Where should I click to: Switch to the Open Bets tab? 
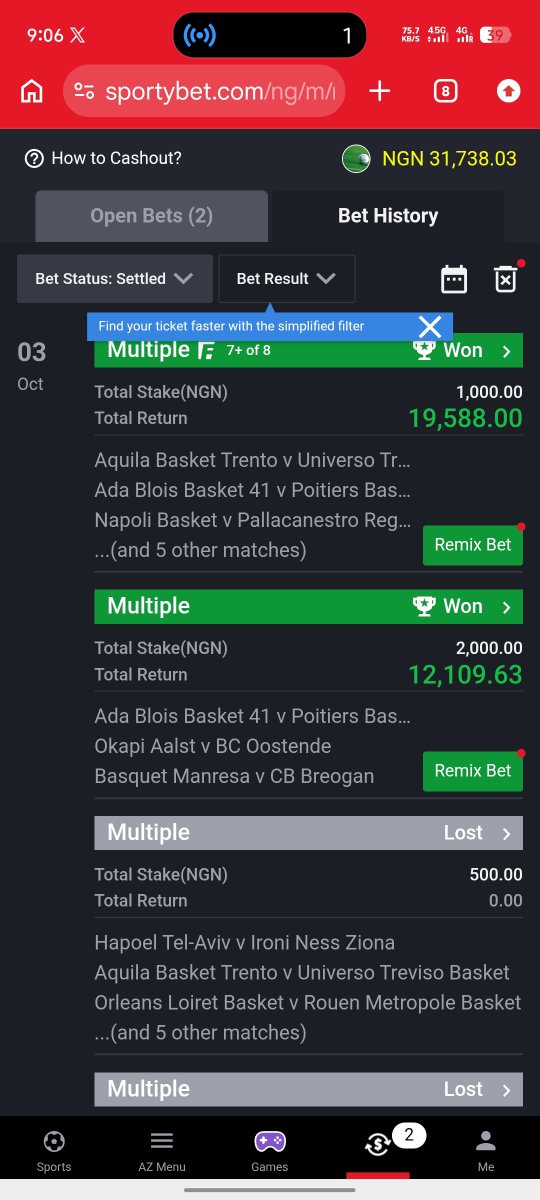pyautogui.click(x=151, y=216)
